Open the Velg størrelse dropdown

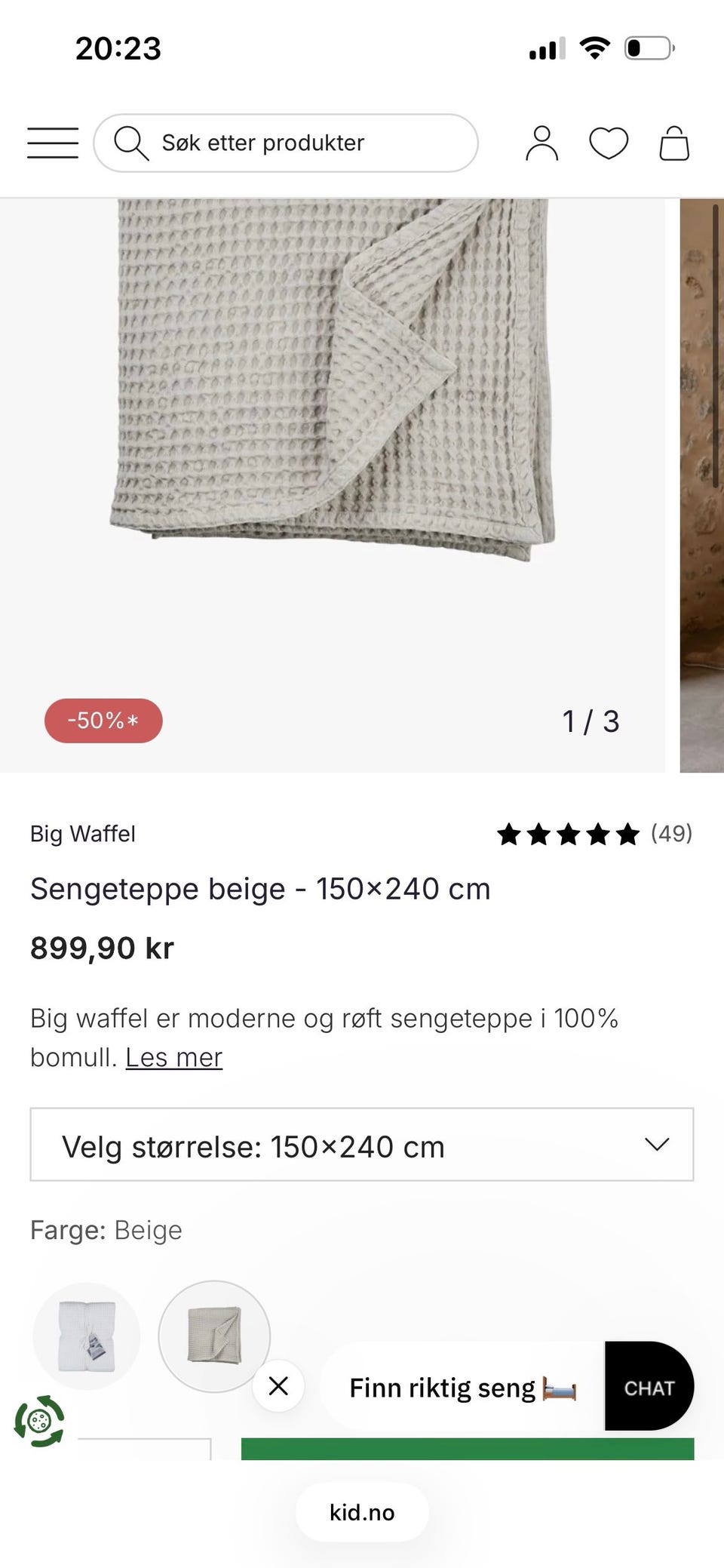362,1146
